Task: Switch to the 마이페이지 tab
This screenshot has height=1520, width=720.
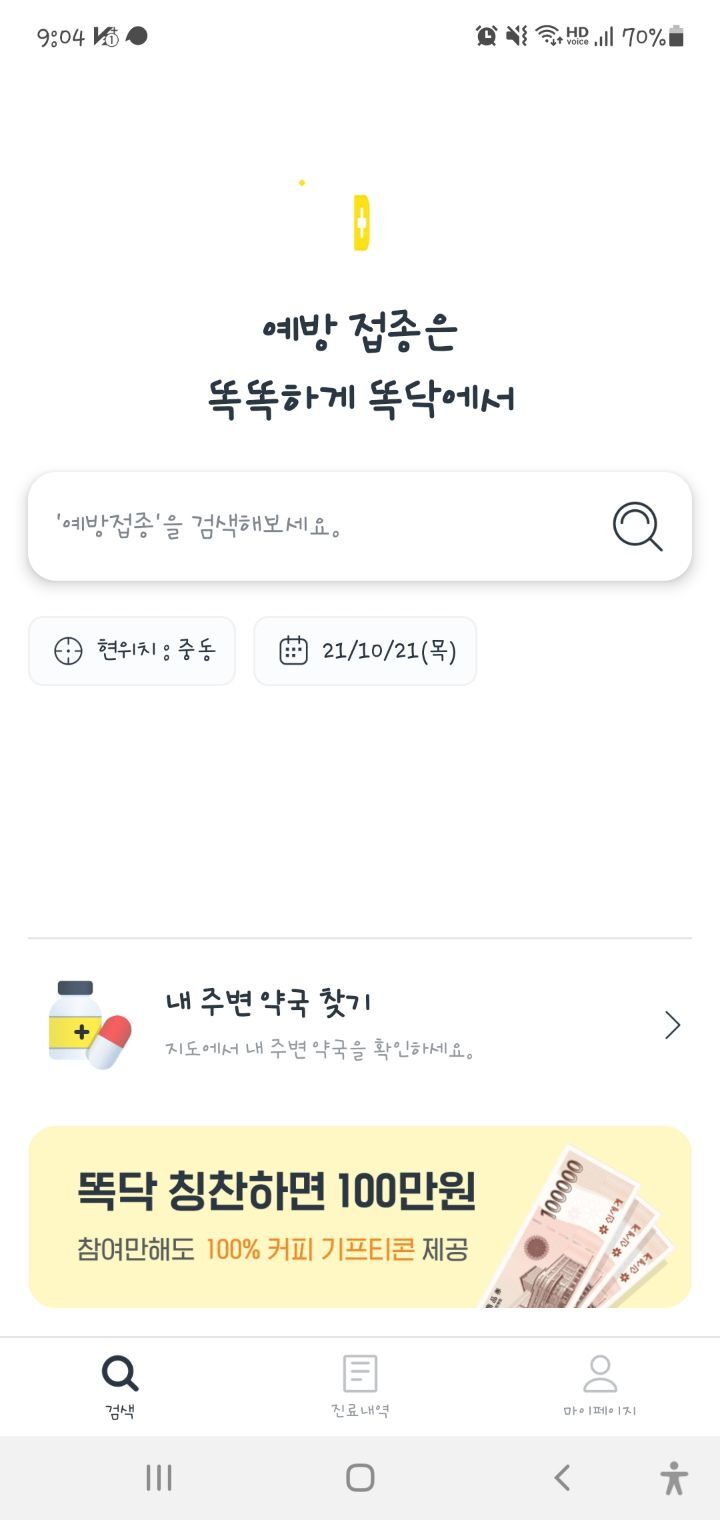Action: click(599, 1386)
